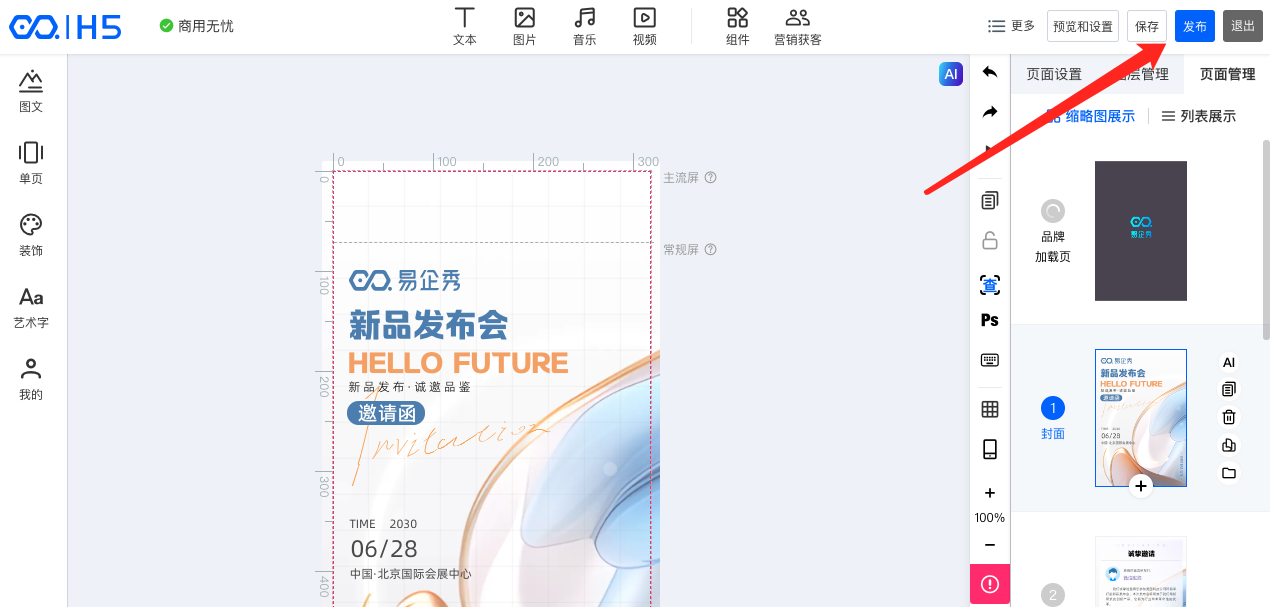Zoom in with the plus button
Image resolution: width=1270 pixels, height=607 pixels.
pyautogui.click(x=990, y=493)
